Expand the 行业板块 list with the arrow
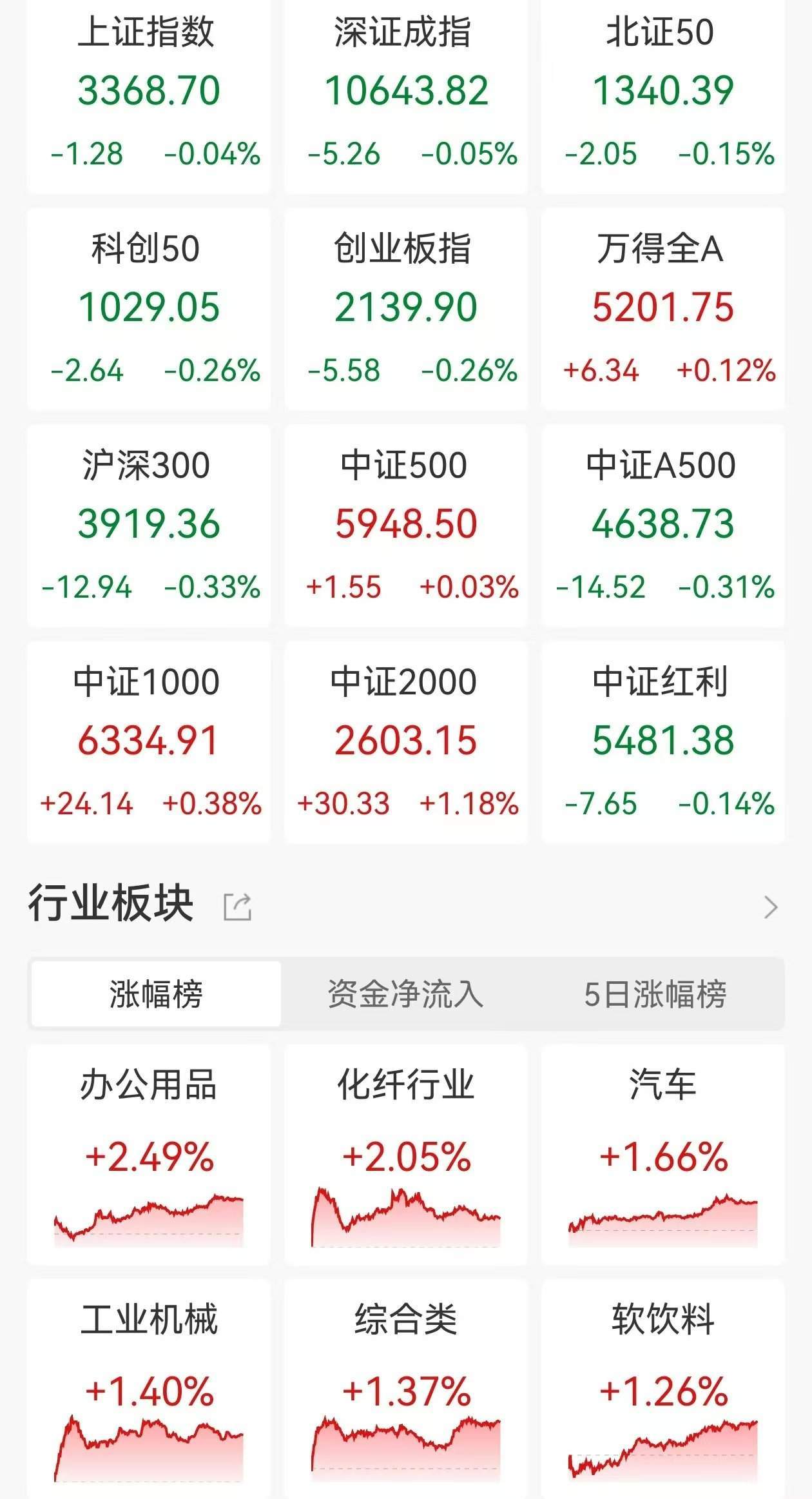The image size is (812, 1499). (771, 906)
